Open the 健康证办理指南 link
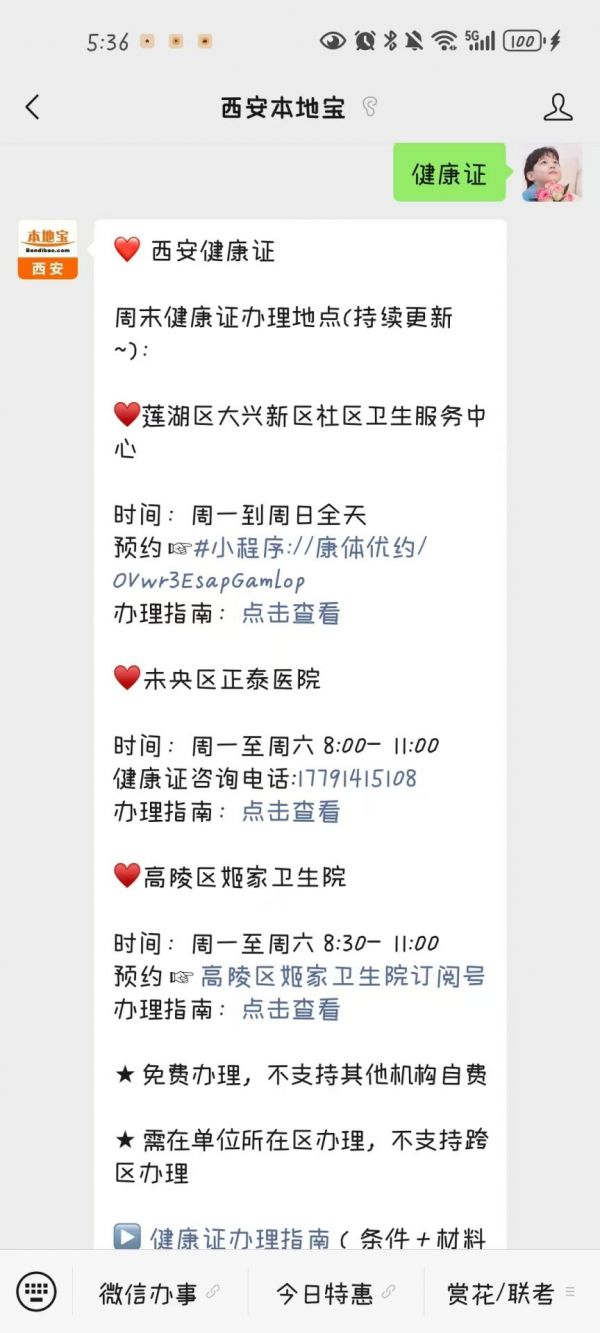The image size is (600, 1333). tap(240, 1238)
